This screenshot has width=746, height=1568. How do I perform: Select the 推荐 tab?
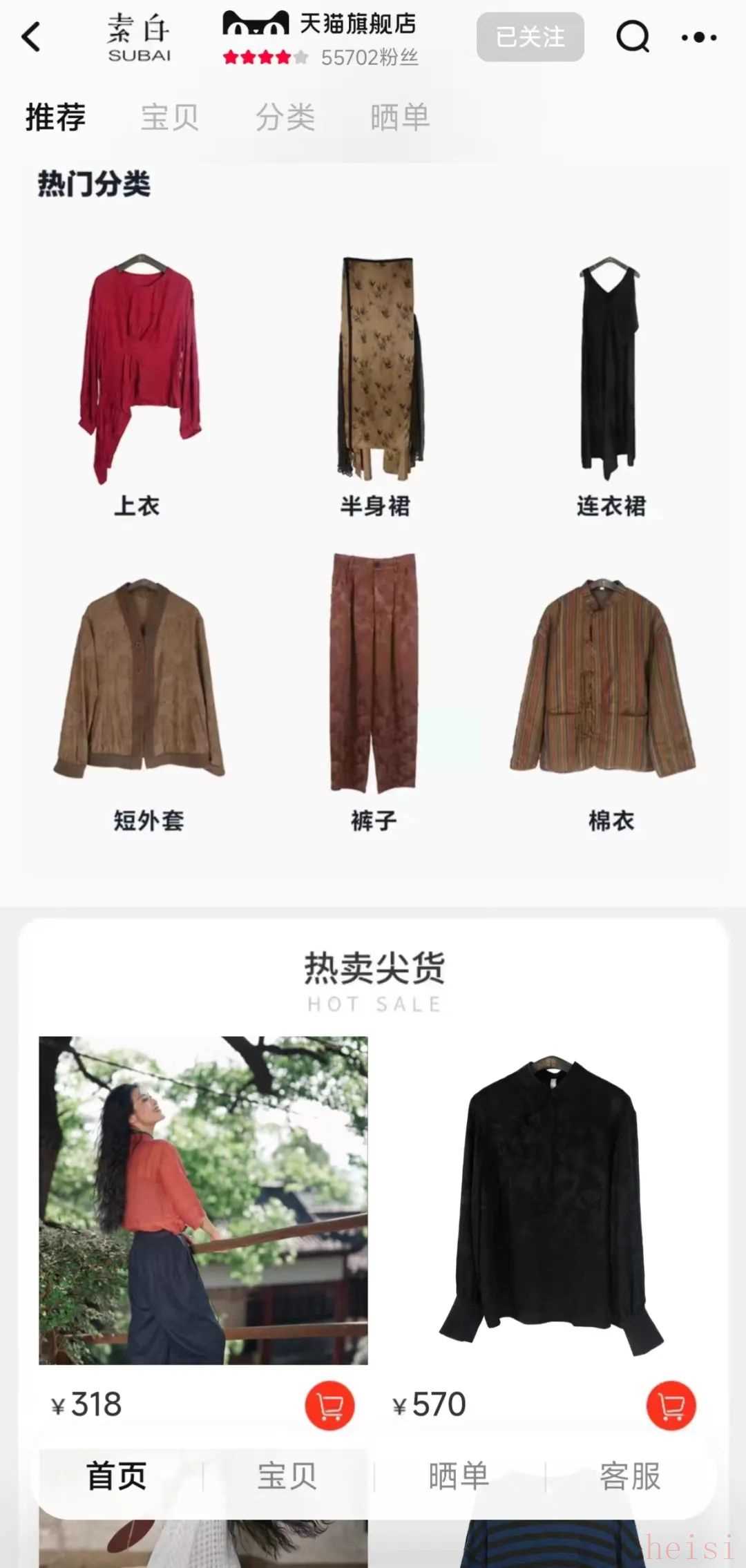(x=56, y=117)
